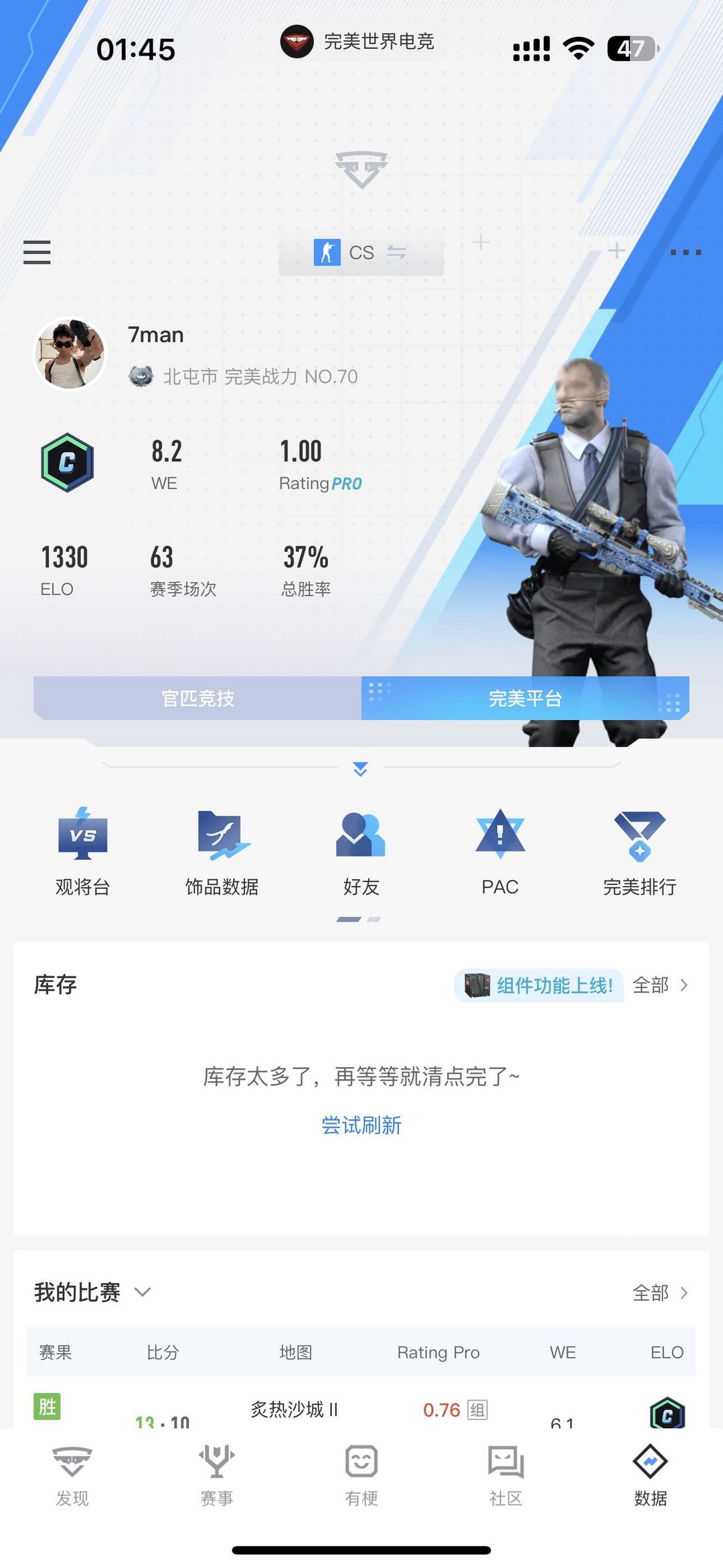The image size is (723, 1568).
Task: Tap the 组件功能上线 banner
Action: click(x=540, y=985)
